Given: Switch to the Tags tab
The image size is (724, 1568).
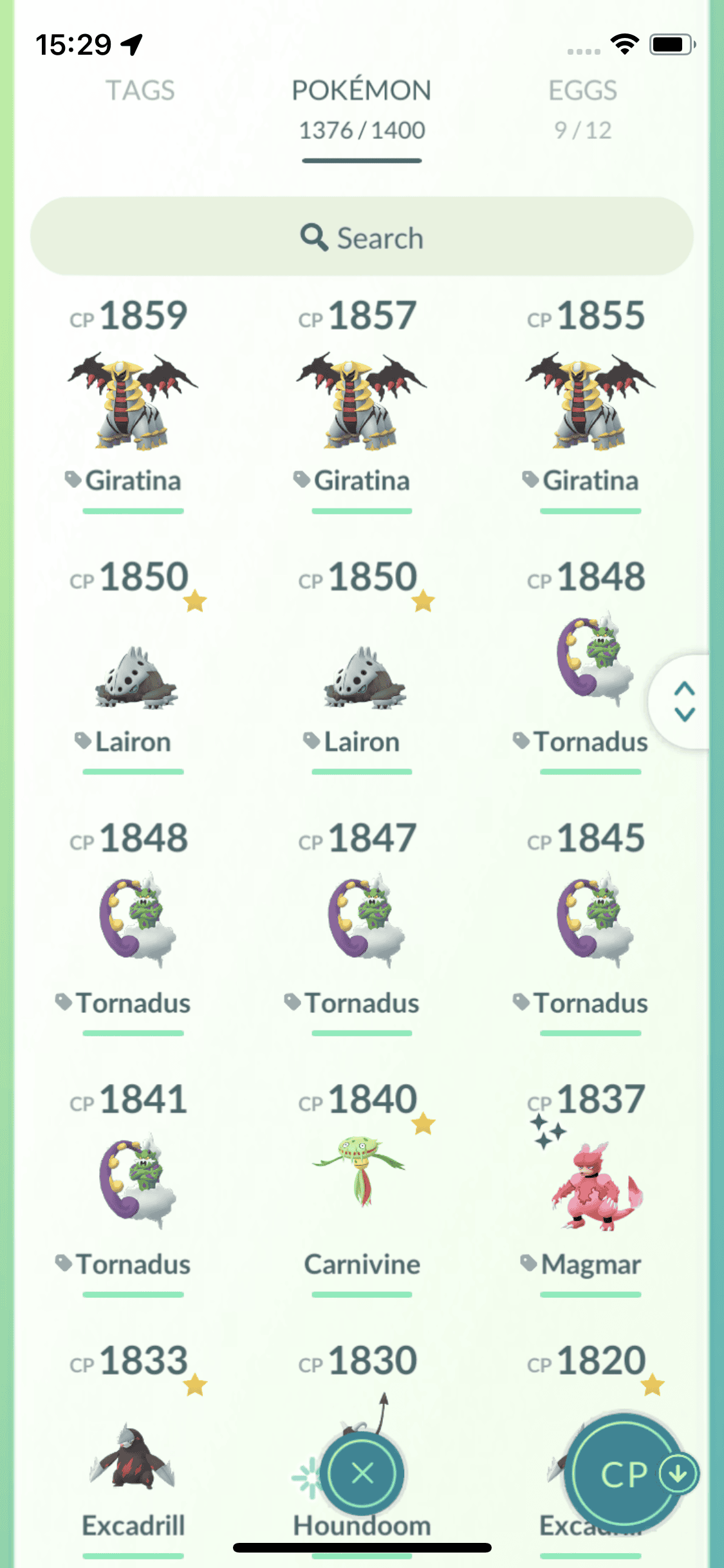Looking at the screenshot, I should point(140,91).
